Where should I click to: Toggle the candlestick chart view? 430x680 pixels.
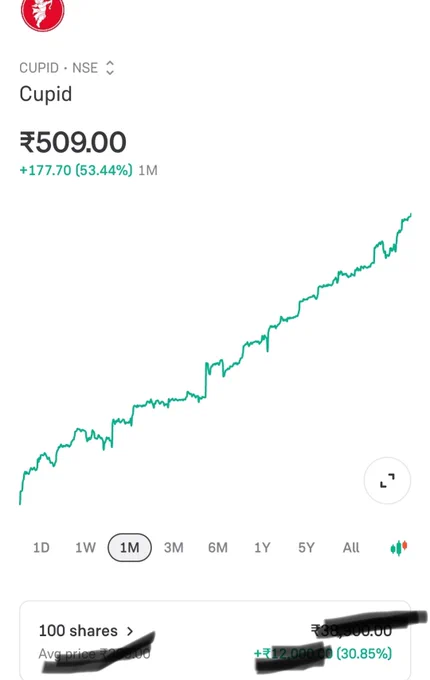tap(399, 548)
